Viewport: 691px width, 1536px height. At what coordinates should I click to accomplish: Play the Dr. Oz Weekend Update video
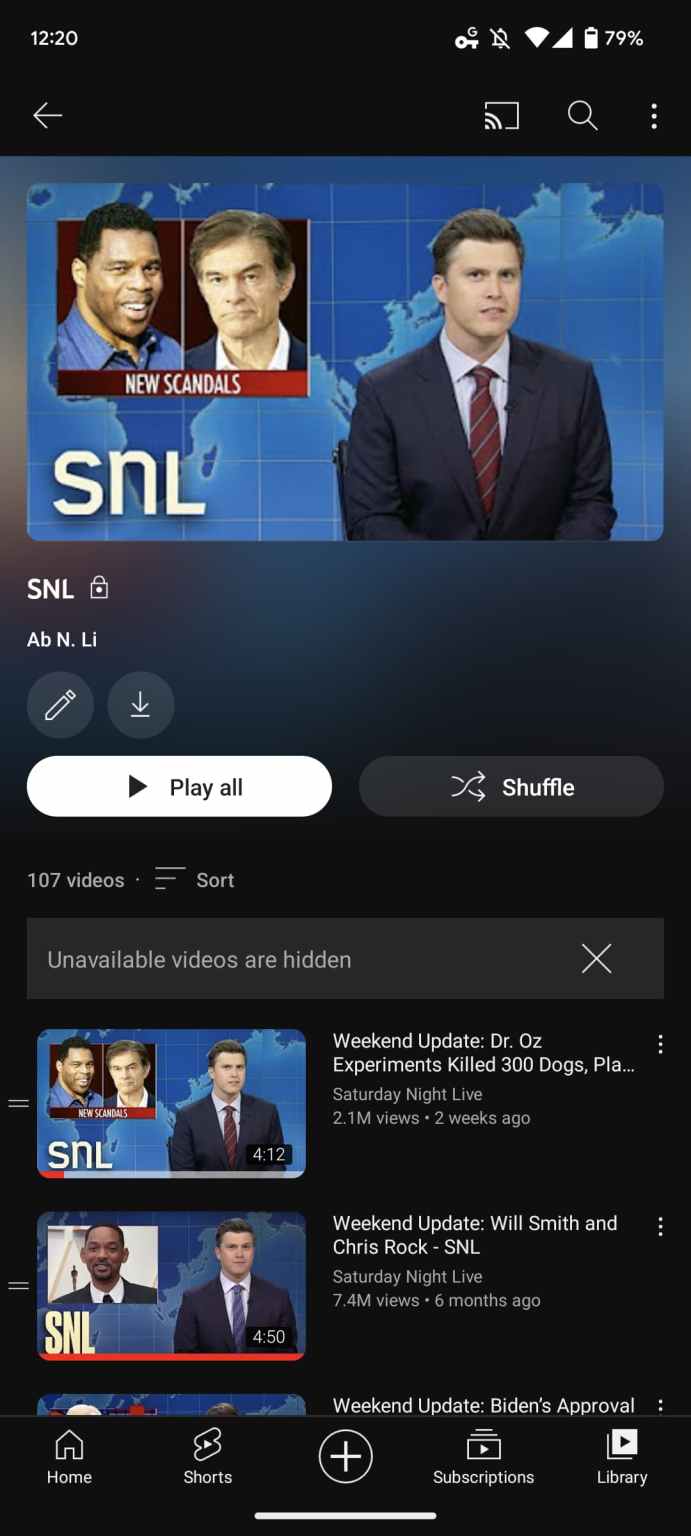tap(171, 1103)
